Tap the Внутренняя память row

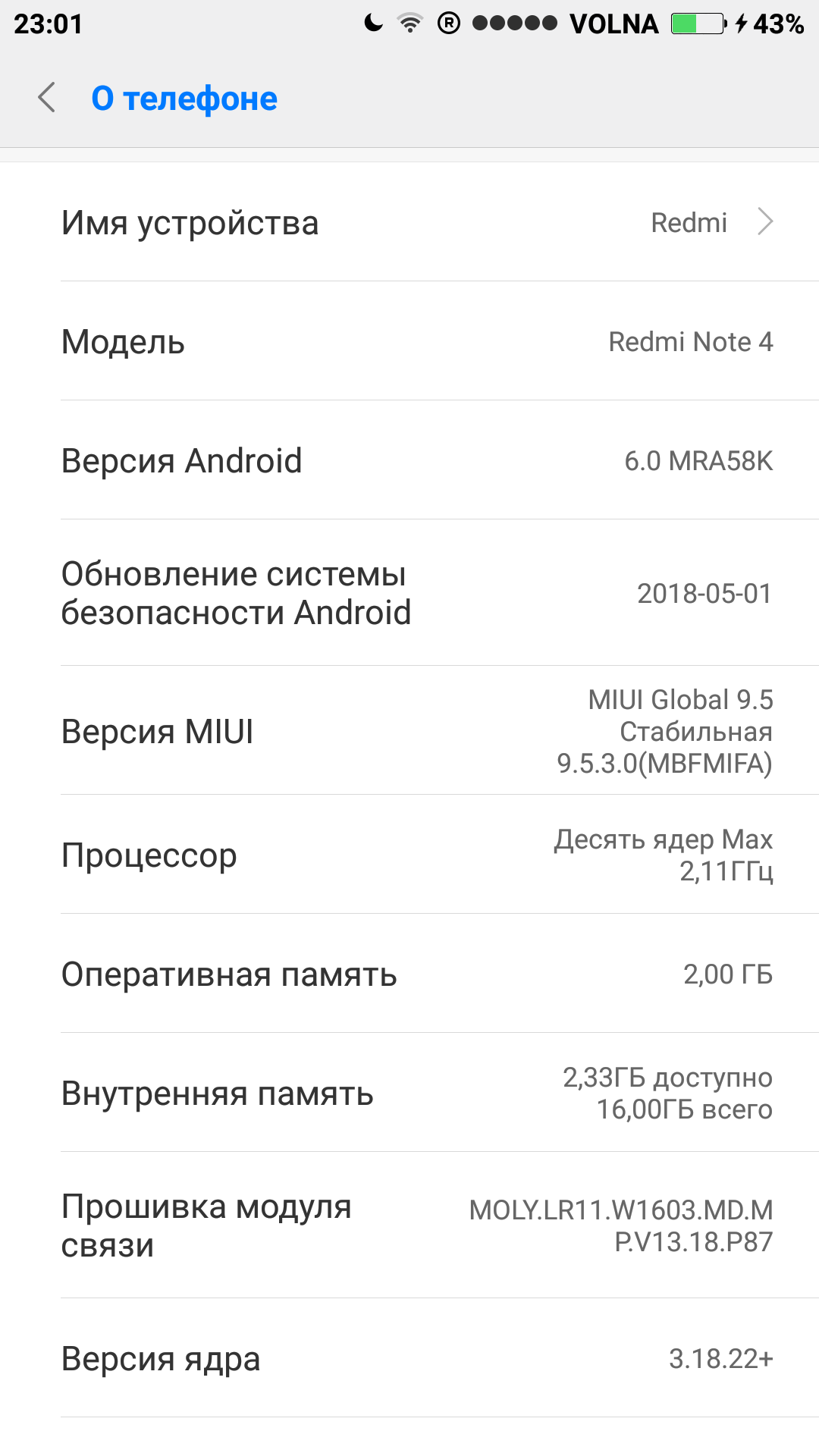pos(409,1093)
